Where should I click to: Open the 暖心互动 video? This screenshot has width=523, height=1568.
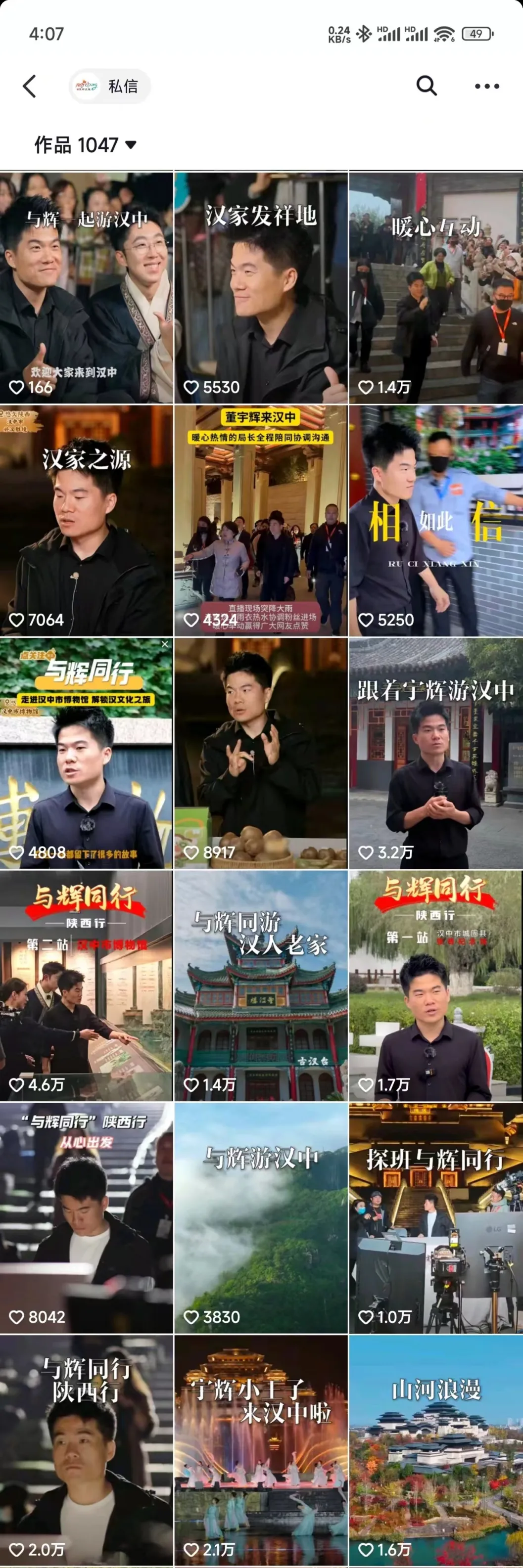point(435,283)
